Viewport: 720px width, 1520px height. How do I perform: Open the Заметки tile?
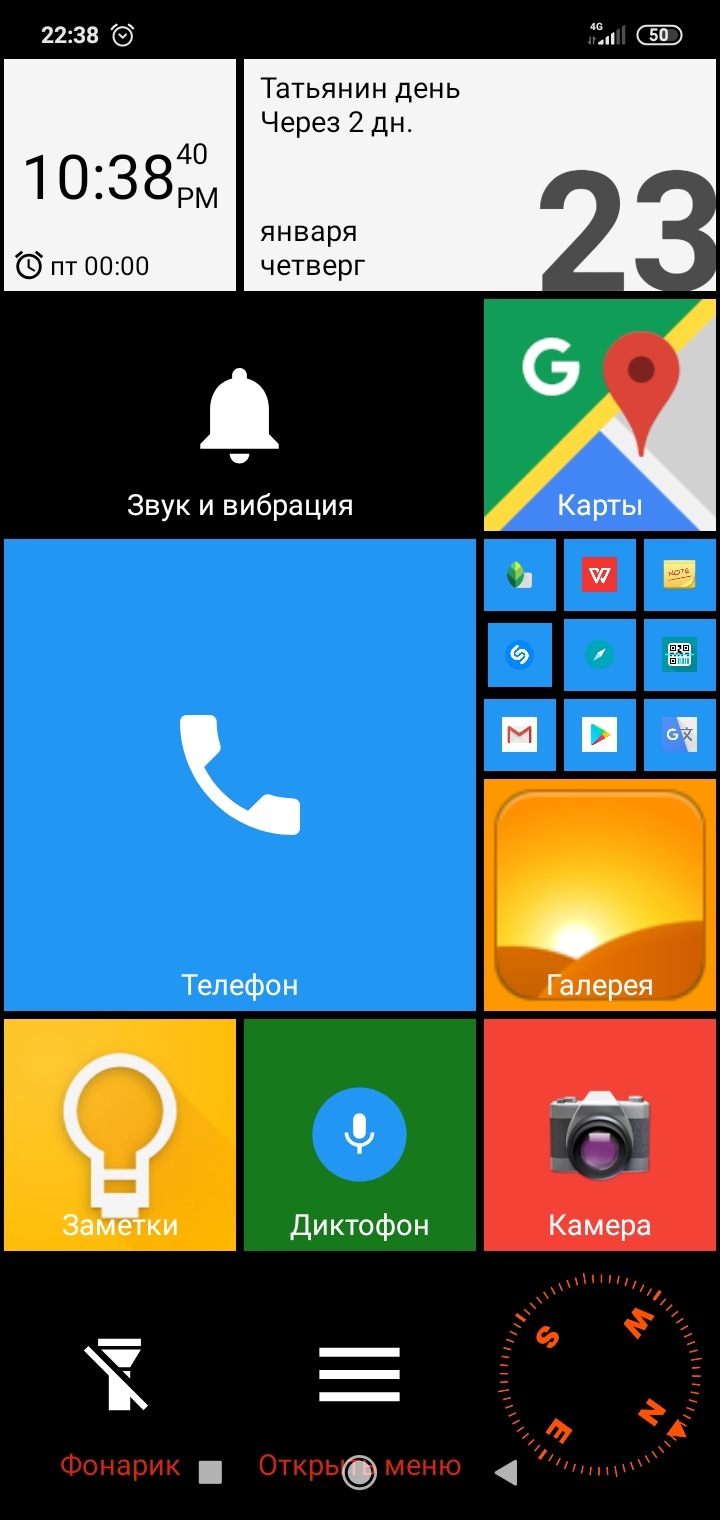(120, 1135)
